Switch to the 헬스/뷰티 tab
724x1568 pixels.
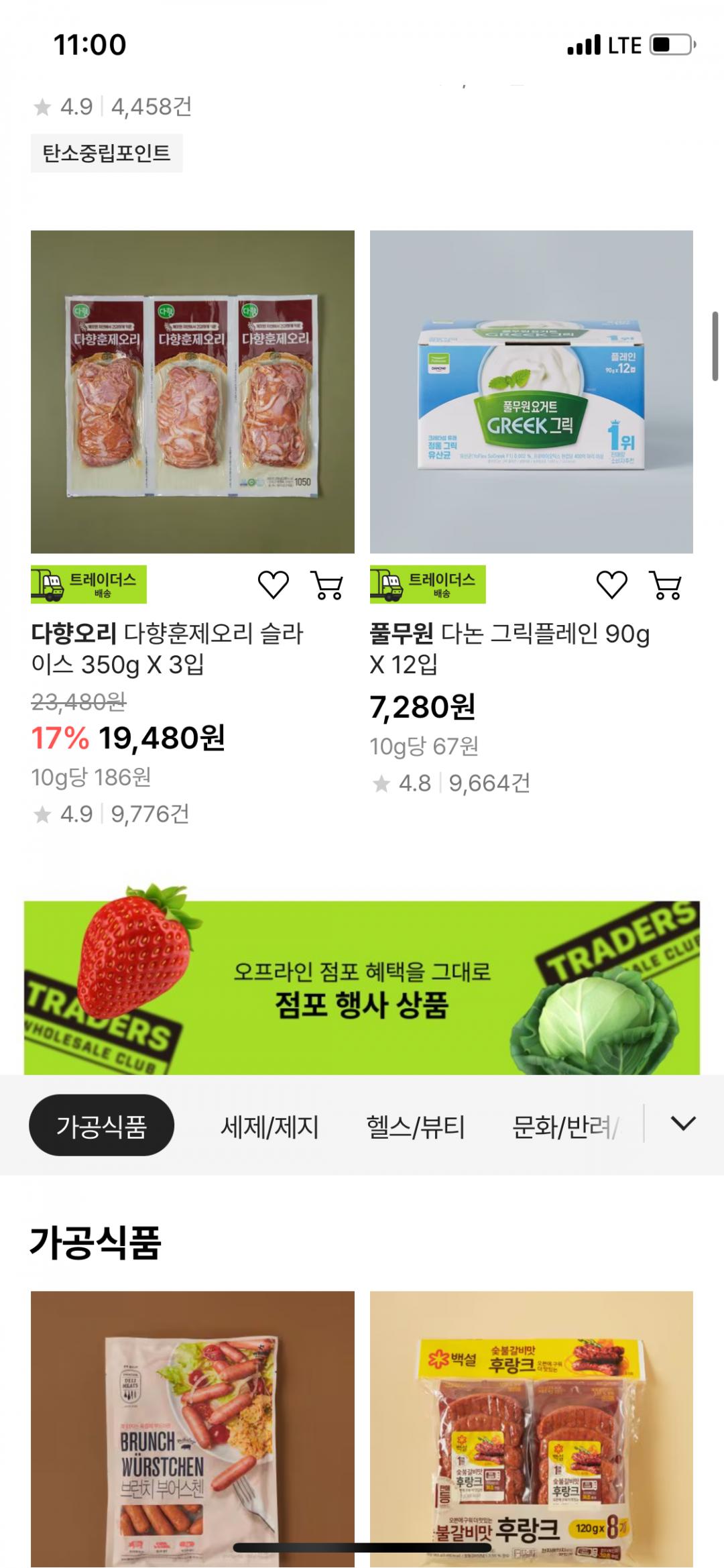click(416, 1127)
